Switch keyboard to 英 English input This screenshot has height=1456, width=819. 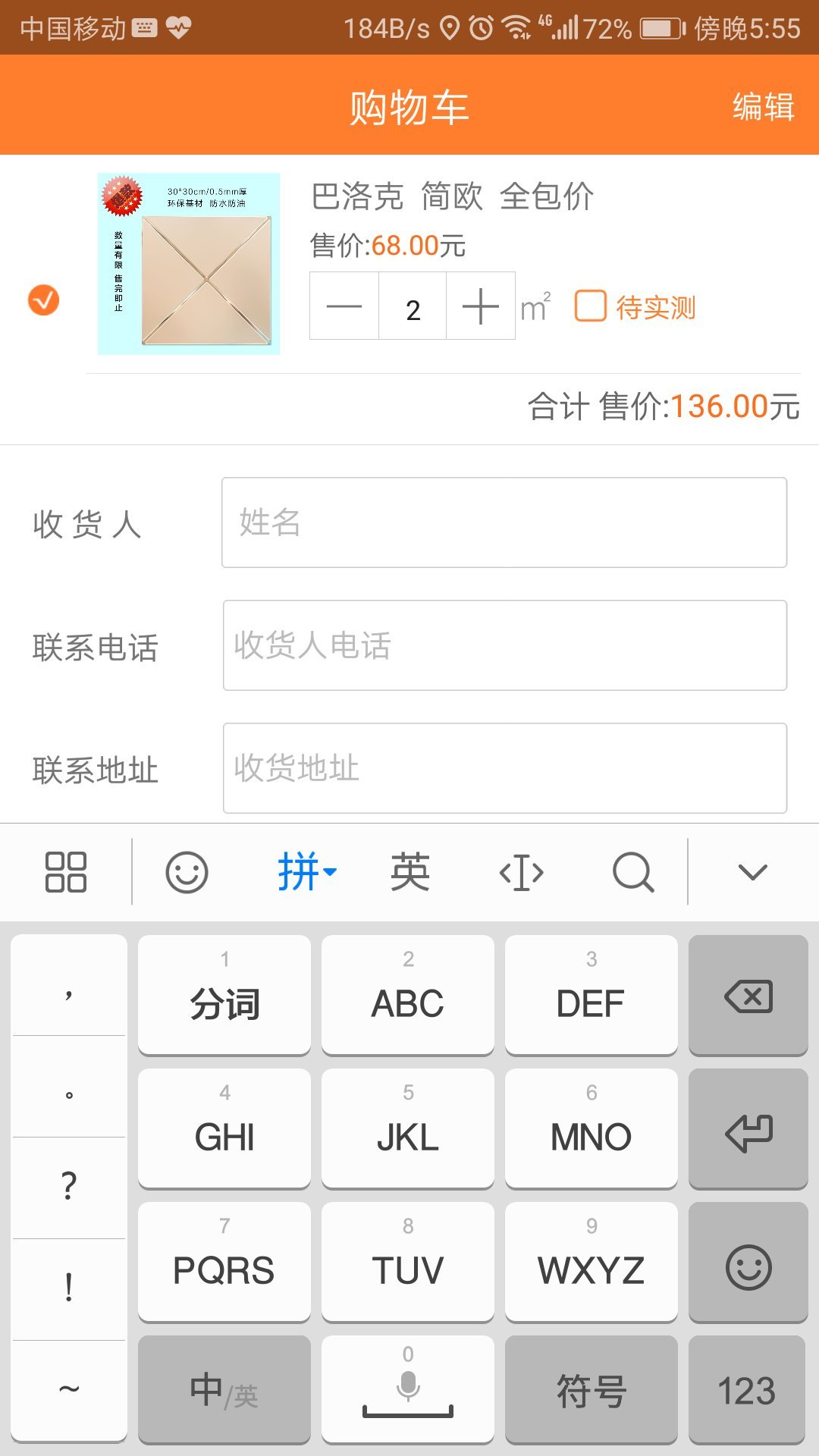tap(410, 872)
